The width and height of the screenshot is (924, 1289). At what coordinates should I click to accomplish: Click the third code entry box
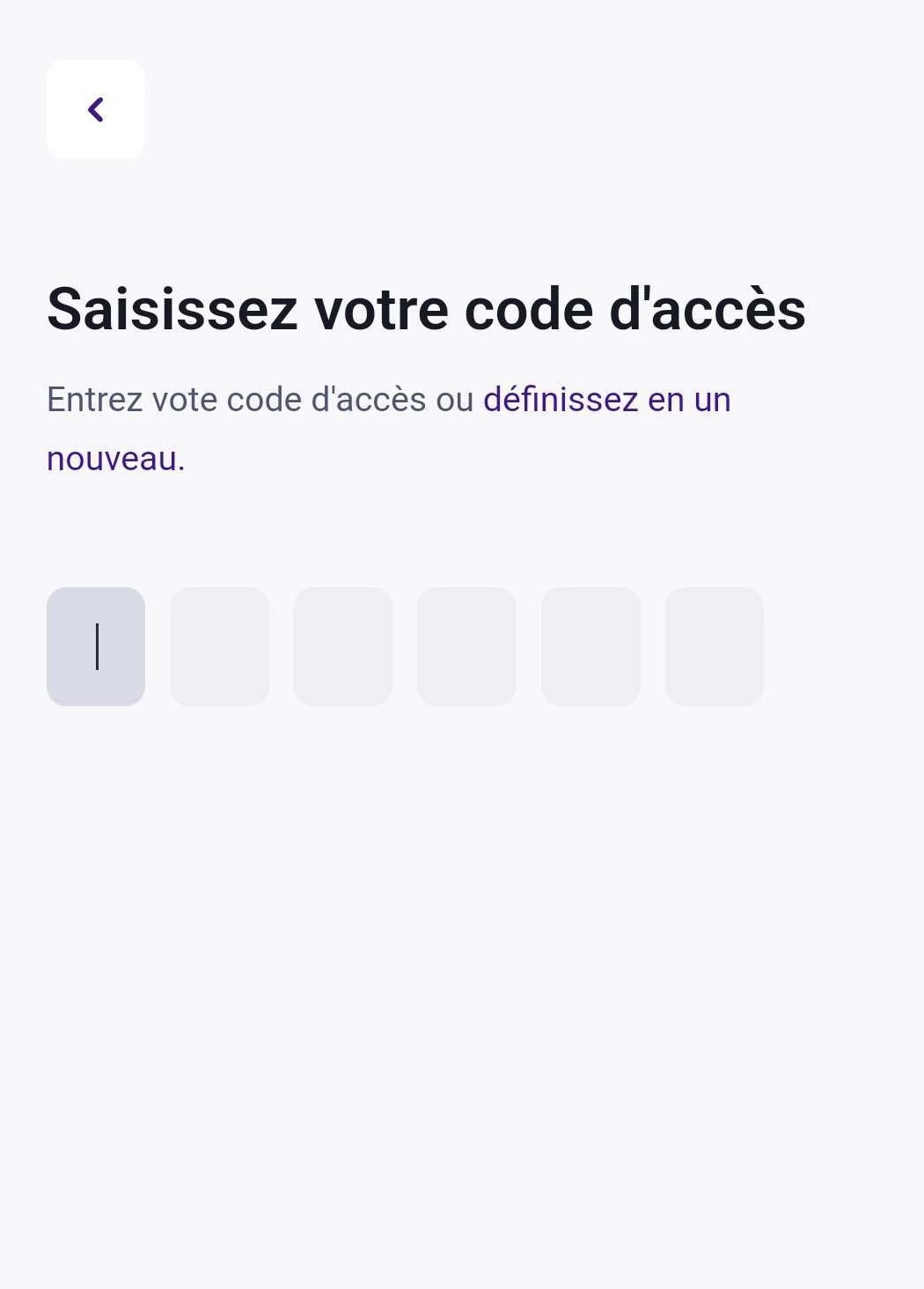pos(343,645)
